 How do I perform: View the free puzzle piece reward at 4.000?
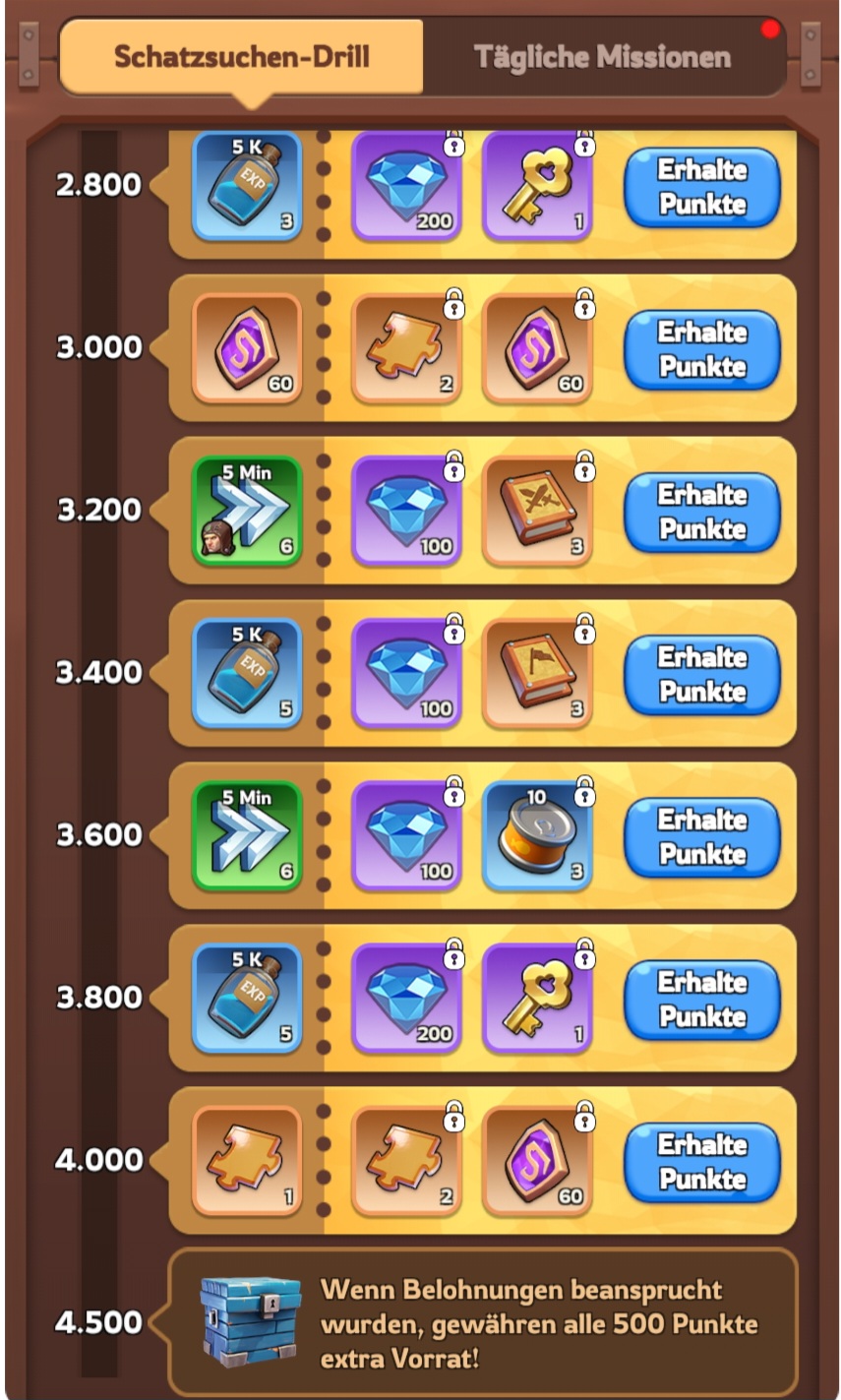click(x=247, y=1161)
